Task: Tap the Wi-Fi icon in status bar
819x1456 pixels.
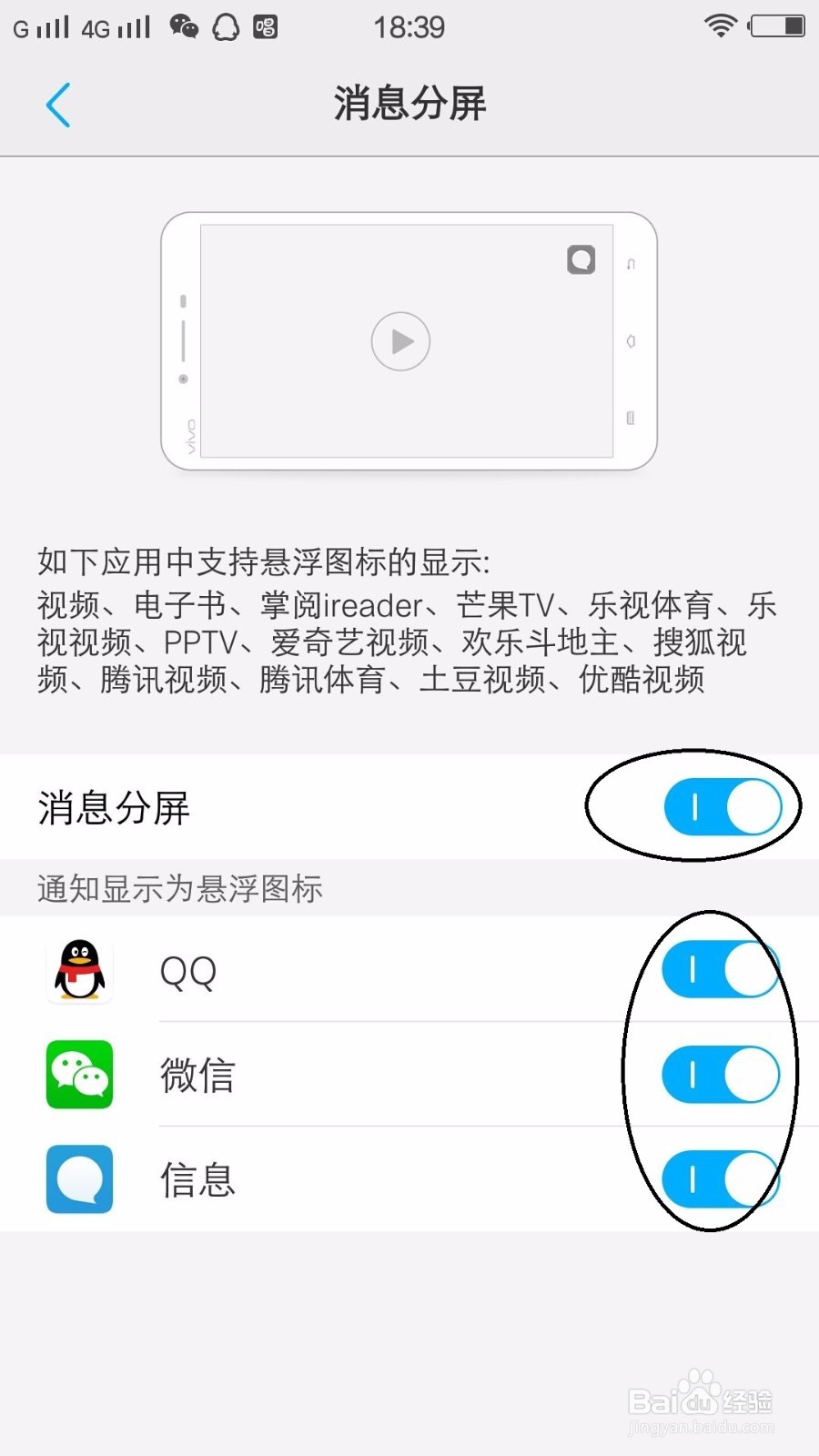Action: 719,25
